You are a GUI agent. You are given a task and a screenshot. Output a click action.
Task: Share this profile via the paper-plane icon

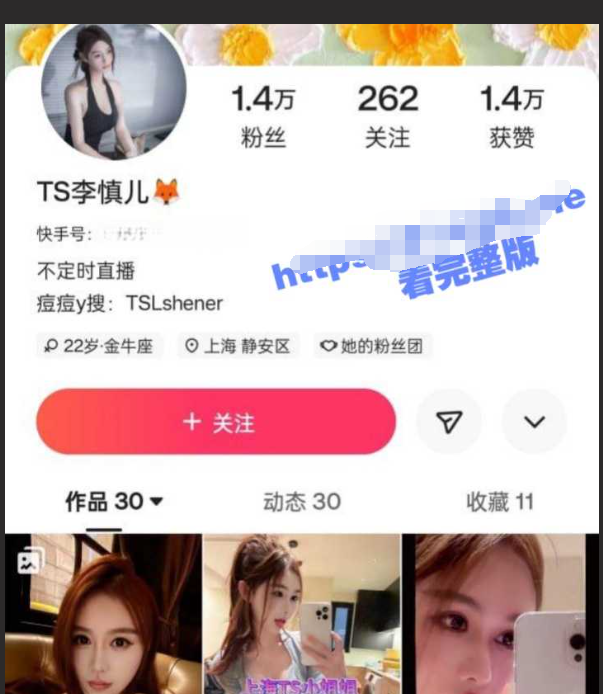point(449,422)
